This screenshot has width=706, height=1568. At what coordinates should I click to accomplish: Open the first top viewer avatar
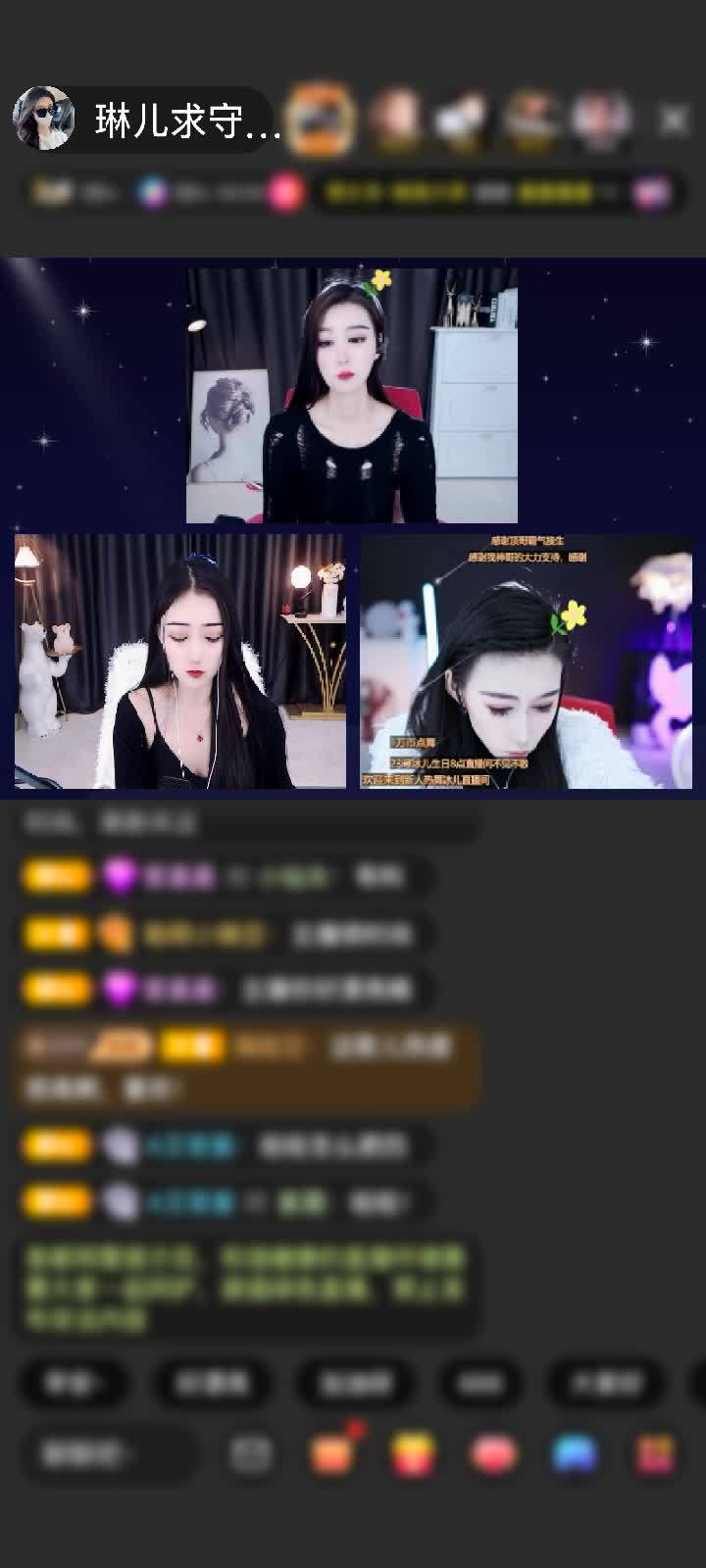click(320, 120)
